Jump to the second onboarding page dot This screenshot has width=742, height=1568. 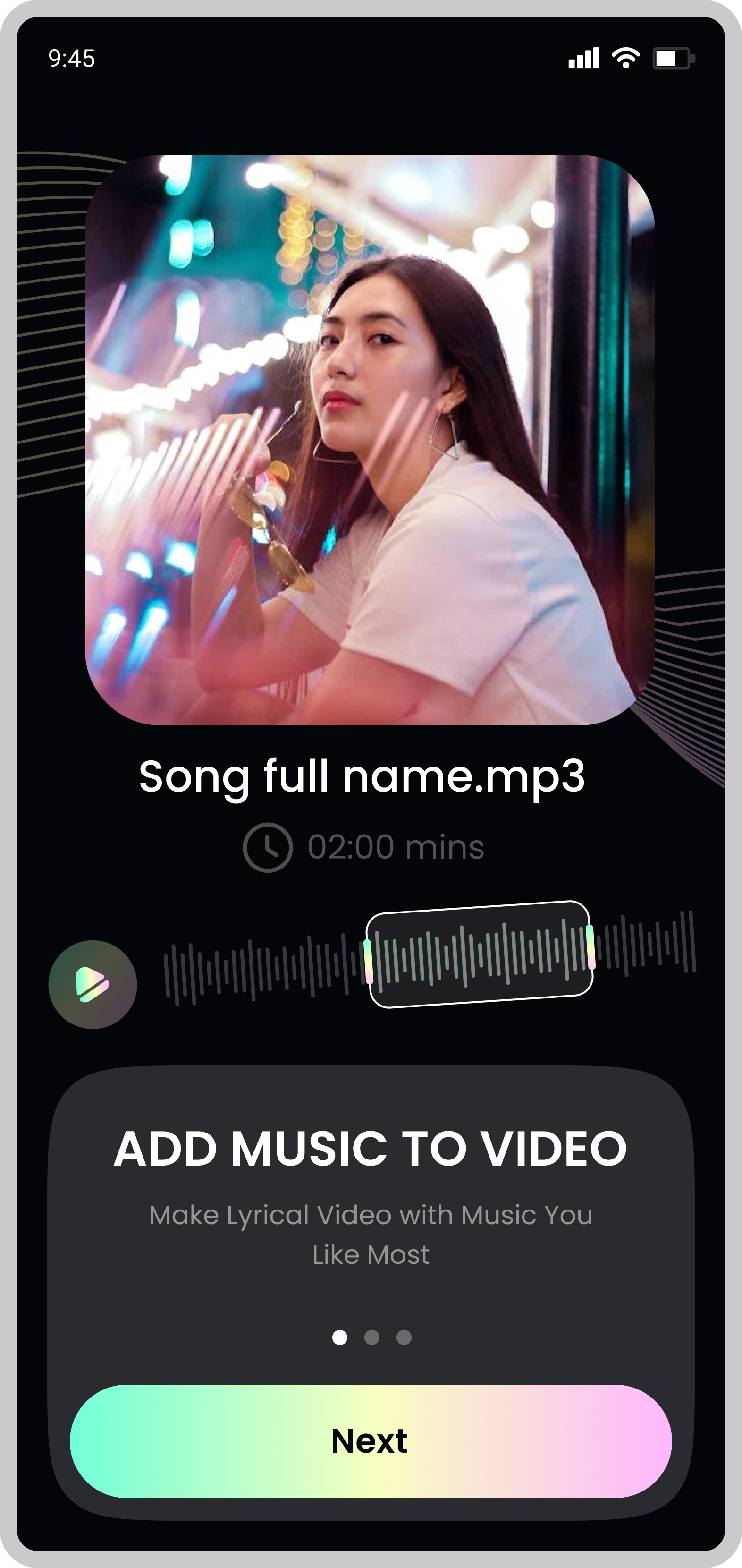(371, 1338)
